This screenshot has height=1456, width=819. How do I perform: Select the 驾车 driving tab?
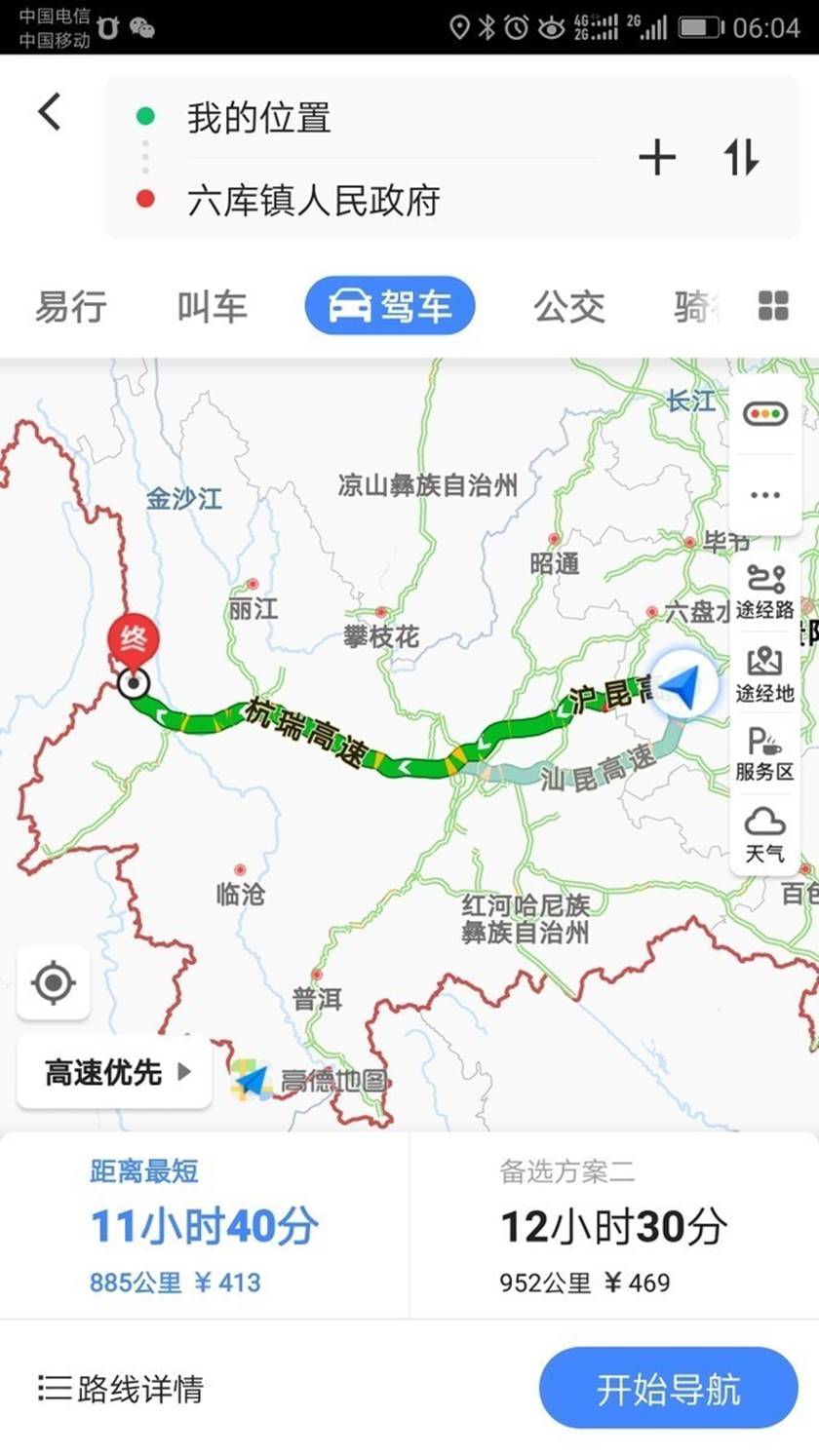pos(390,306)
